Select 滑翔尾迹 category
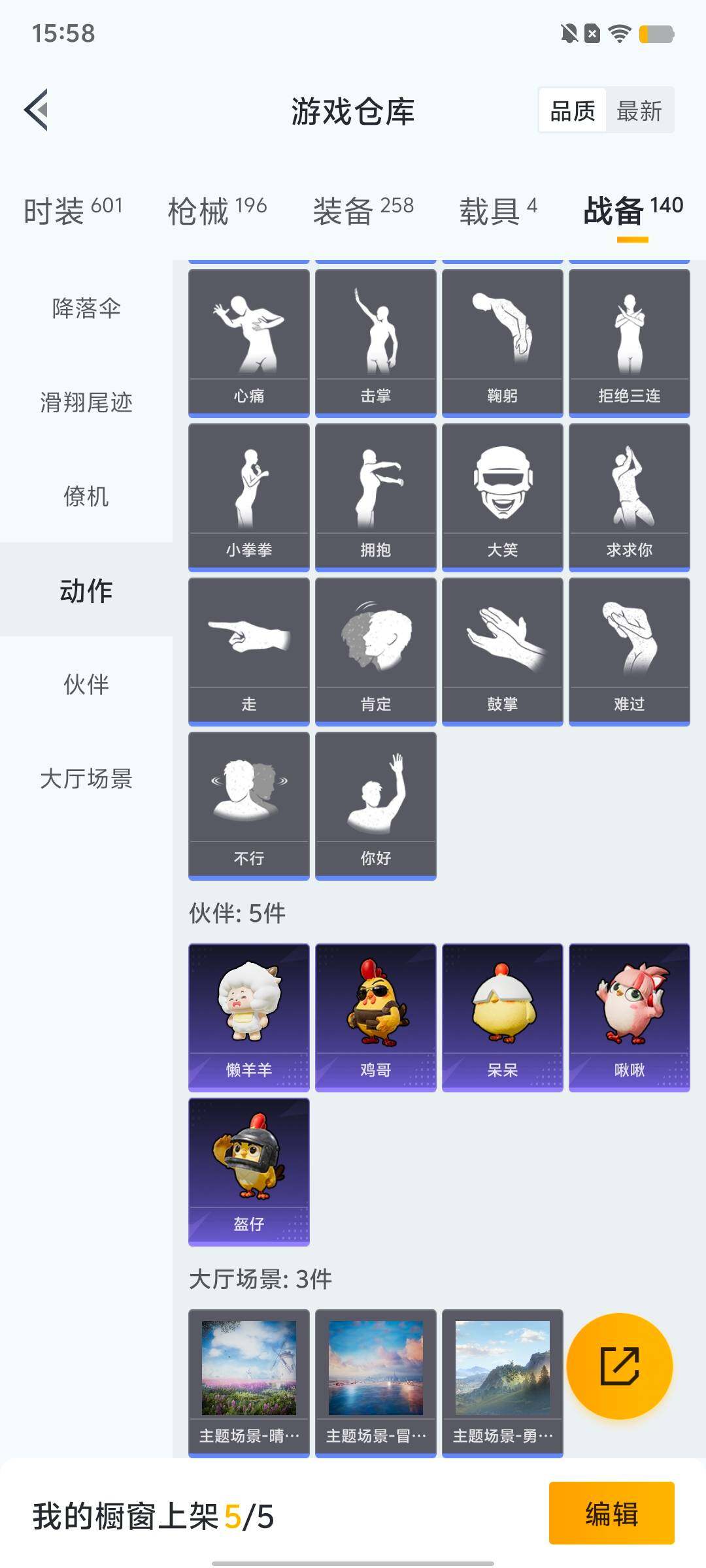Image resolution: width=706 pixels, height=1568 pixels. [x=86, y=402]
